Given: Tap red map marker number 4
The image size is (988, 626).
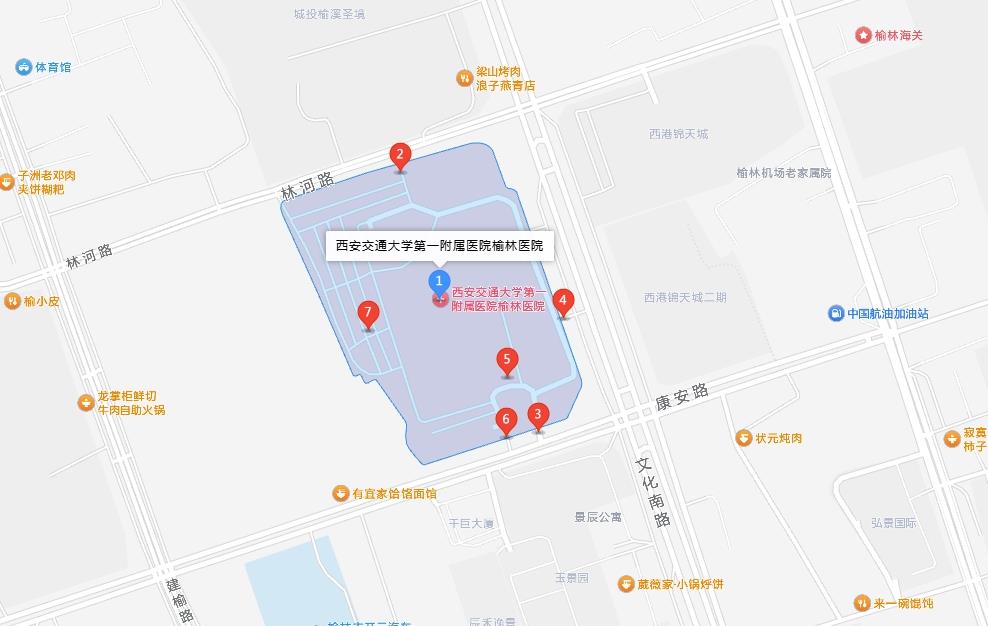Looking at the screenshot, I should pyautogui.click(x=563, y=300).
